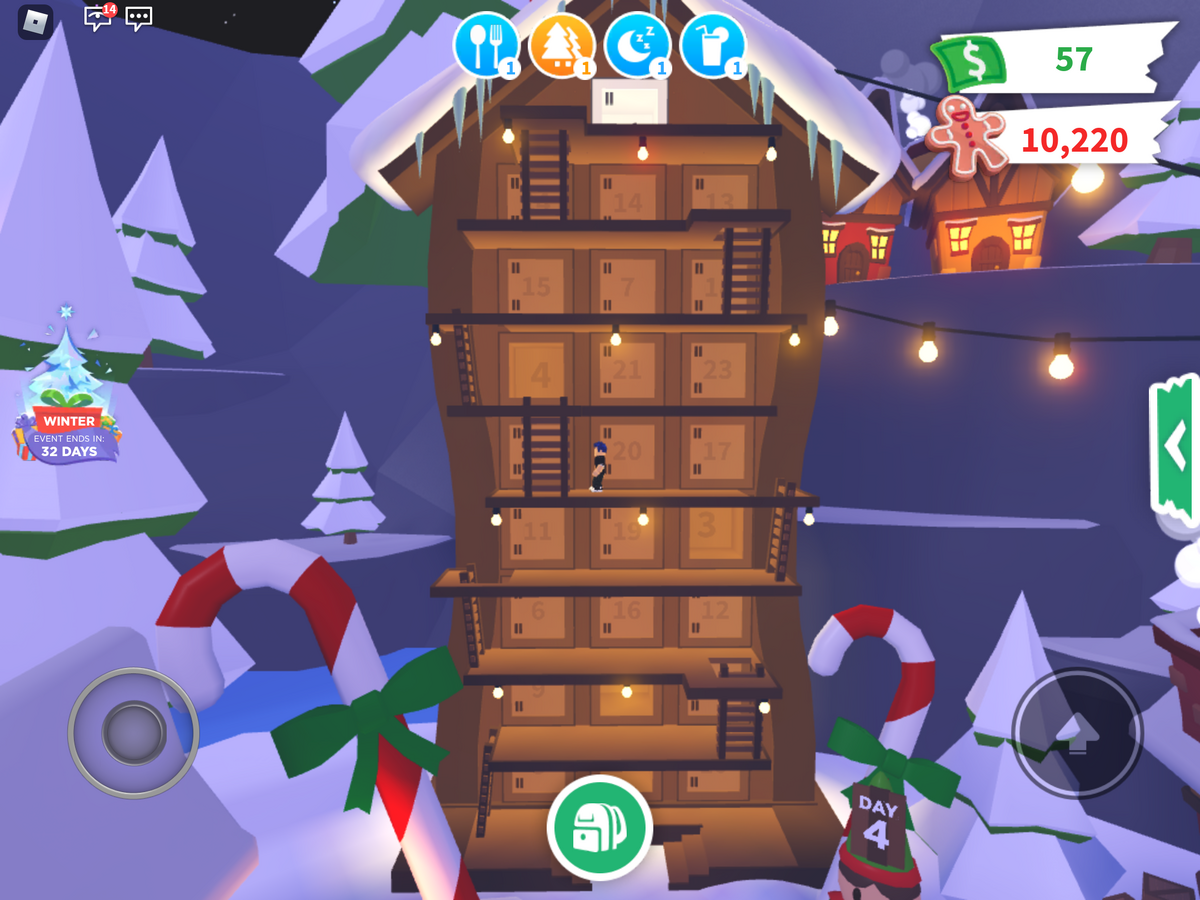Tap the jump arrow button

click(1077, 733)
